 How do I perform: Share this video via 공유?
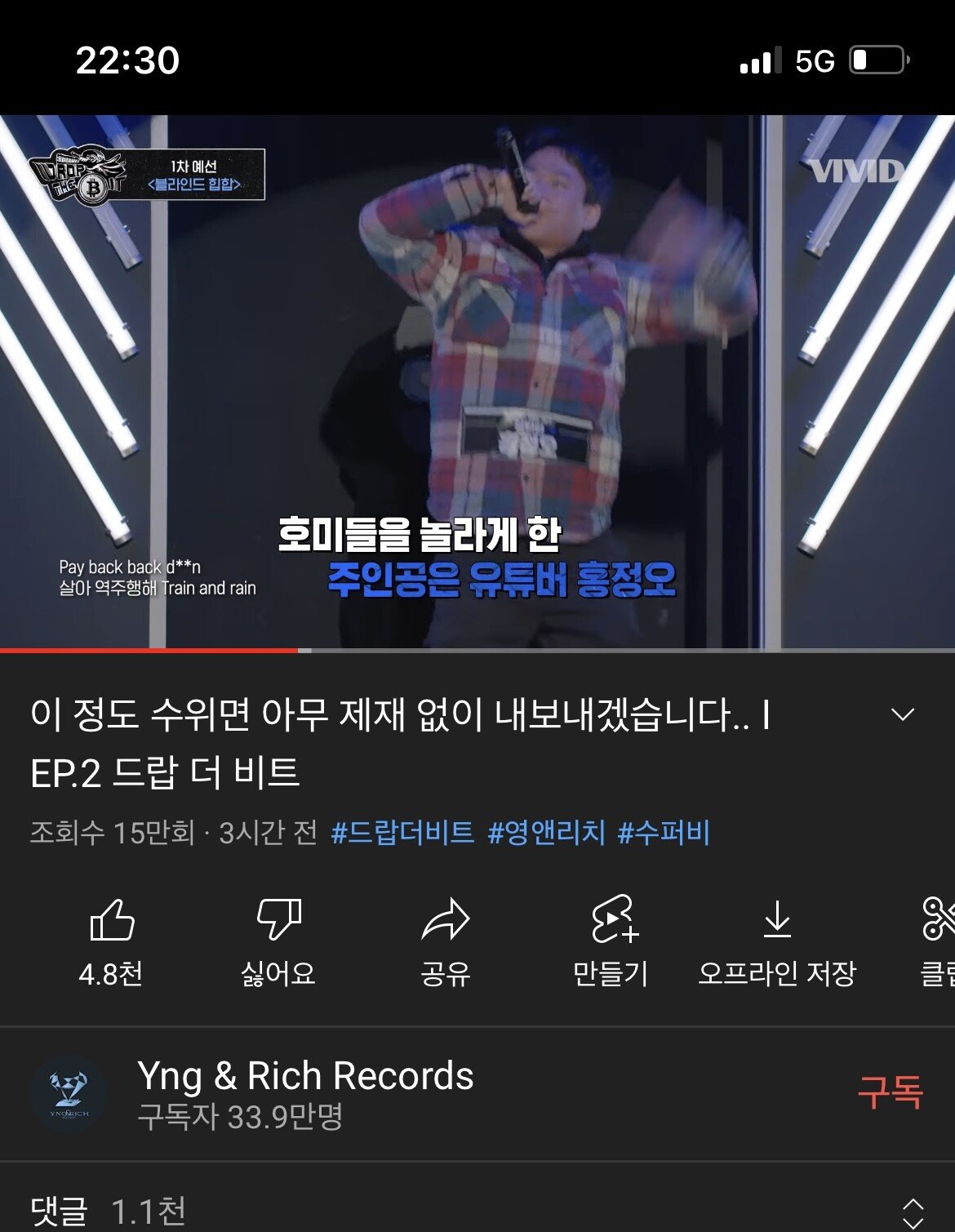[445, 939]
